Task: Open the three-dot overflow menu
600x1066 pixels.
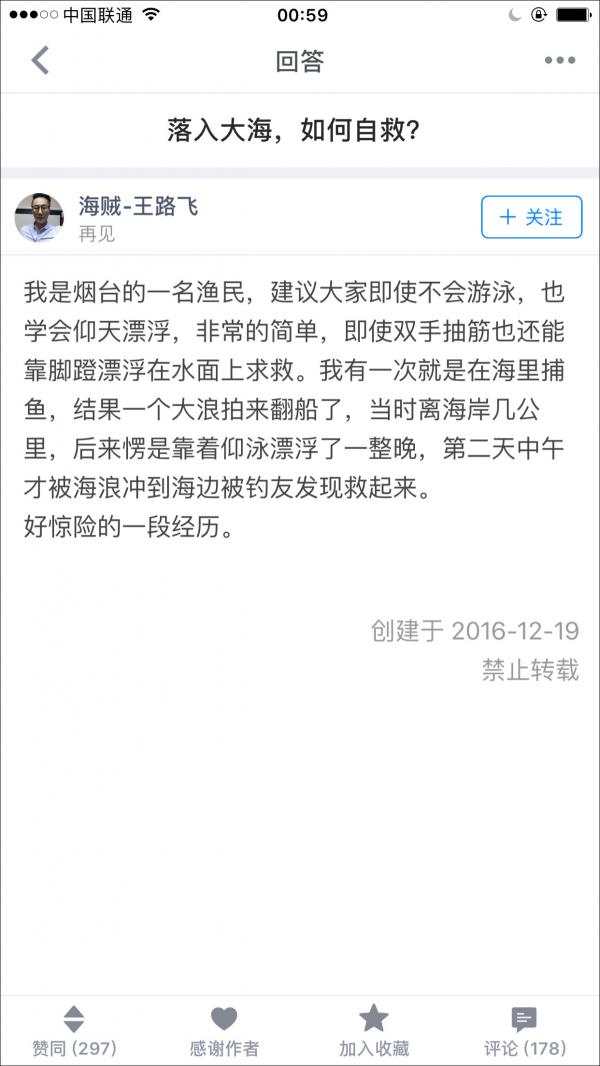Action: click(x=559, y=61)
